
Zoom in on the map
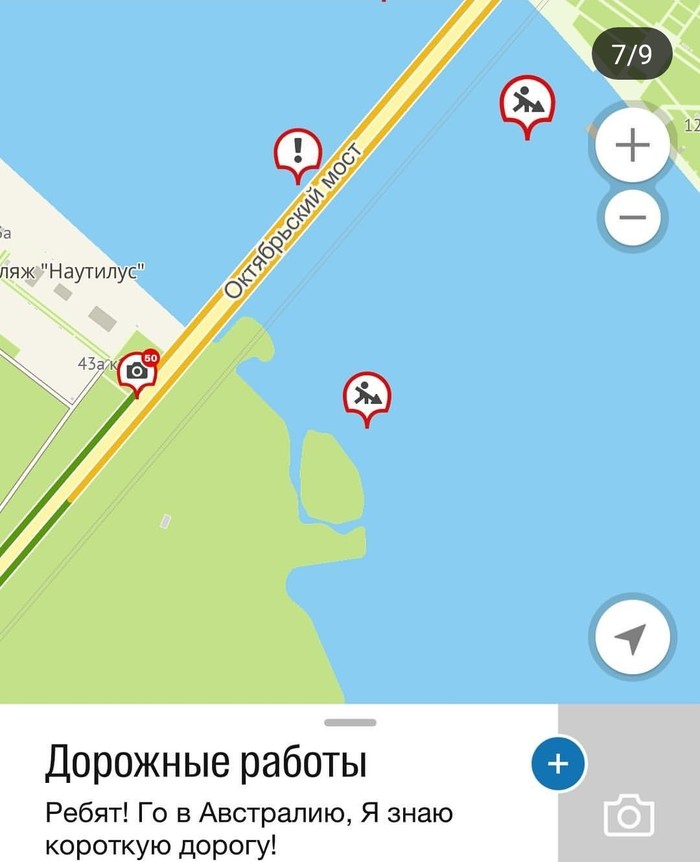[x=632, y=146]
